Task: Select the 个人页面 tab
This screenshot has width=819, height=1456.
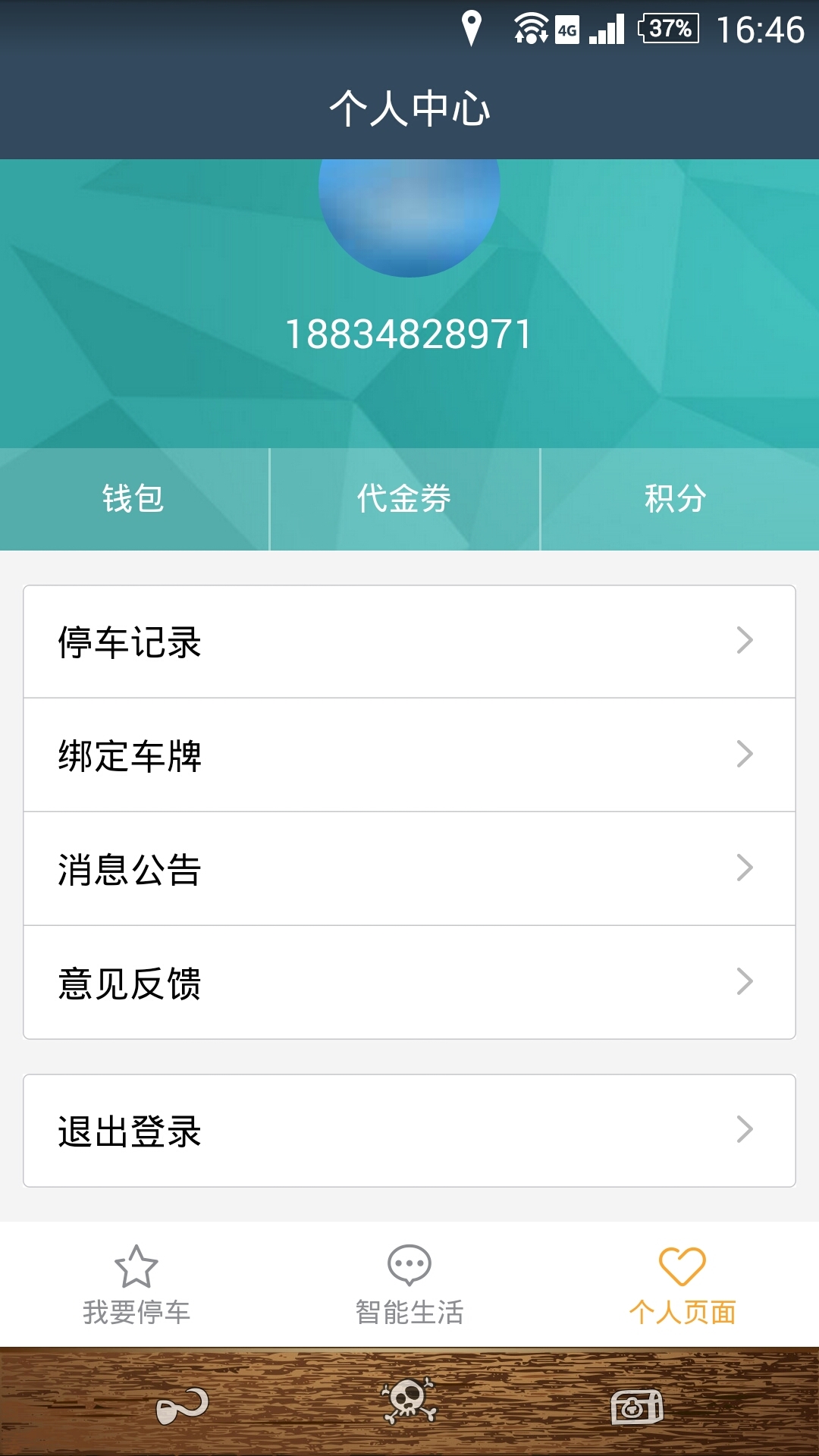Action: (x=682, y=1285)
